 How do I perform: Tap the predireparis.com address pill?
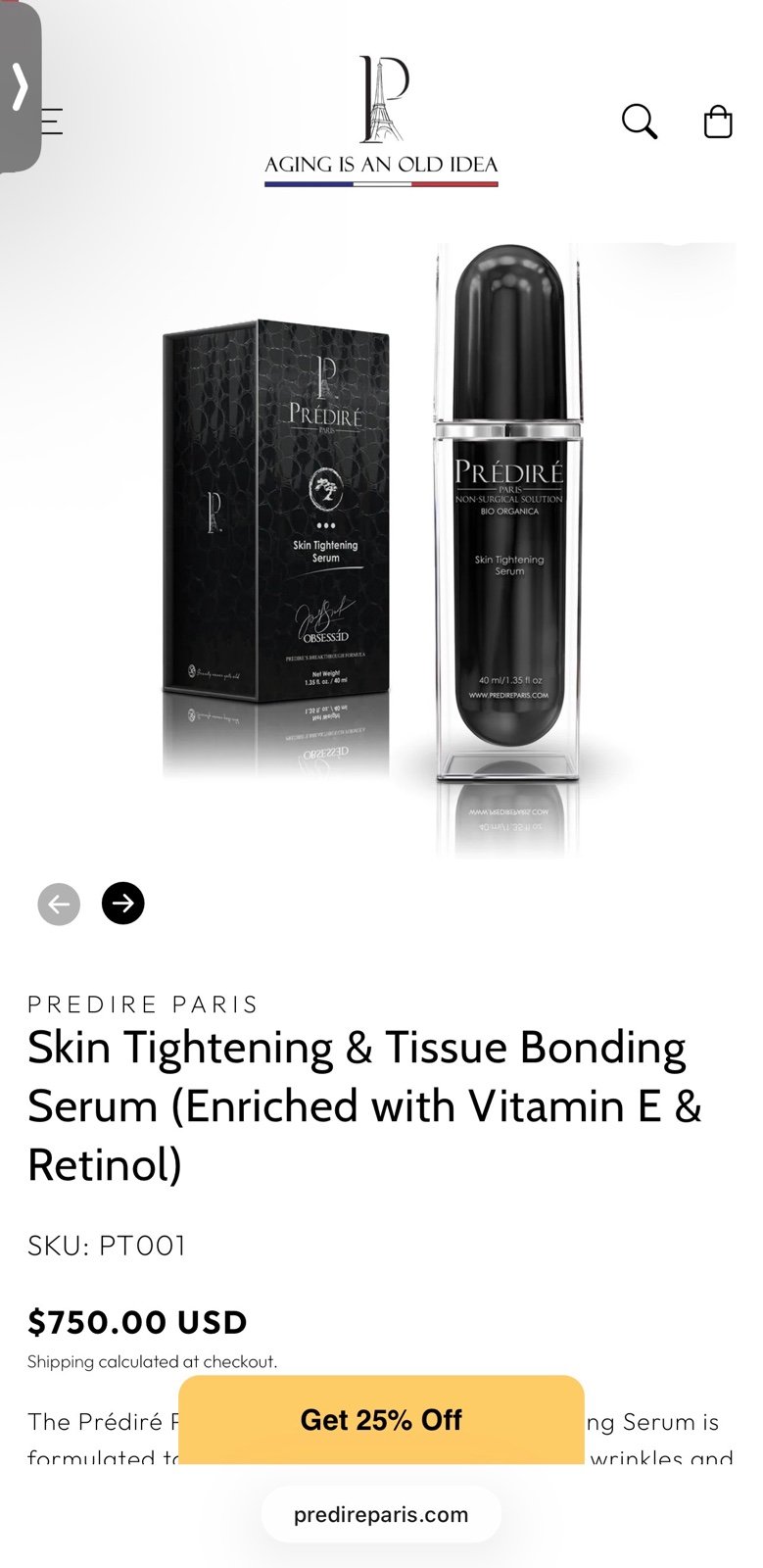coord(381,1514)
